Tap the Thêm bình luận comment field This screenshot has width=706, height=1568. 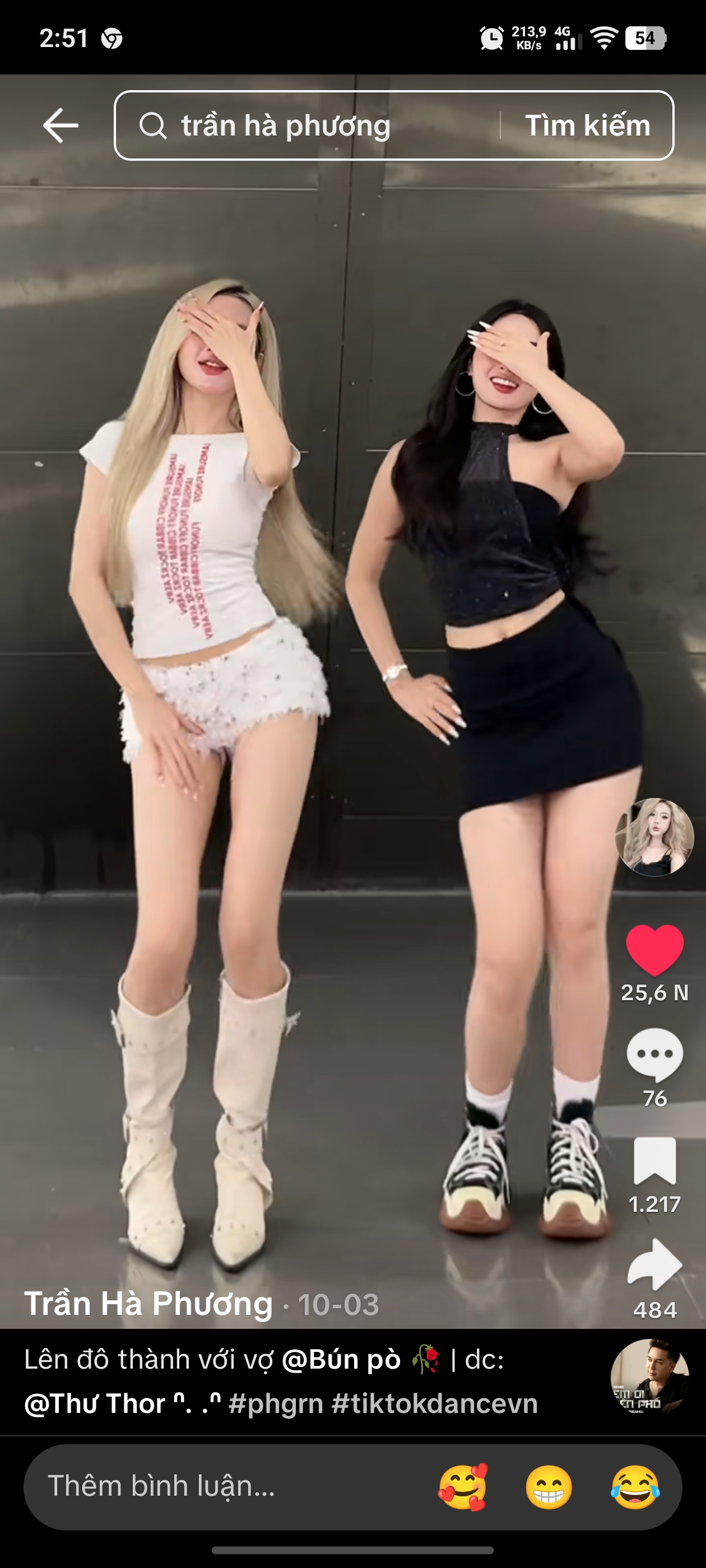213,1486
